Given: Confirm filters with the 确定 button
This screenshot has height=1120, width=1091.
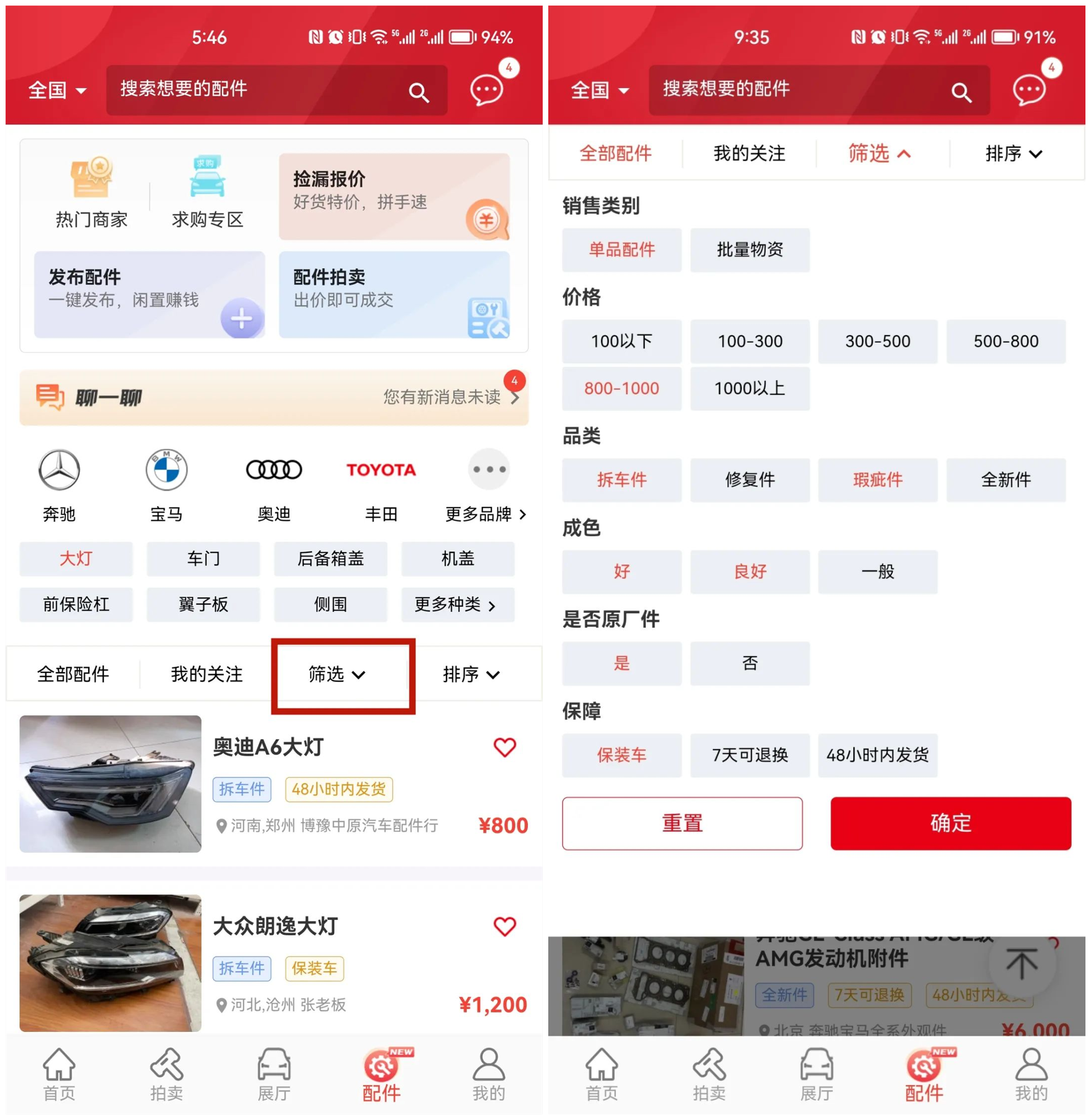Looking at the screenshot, I should [950, 822].
